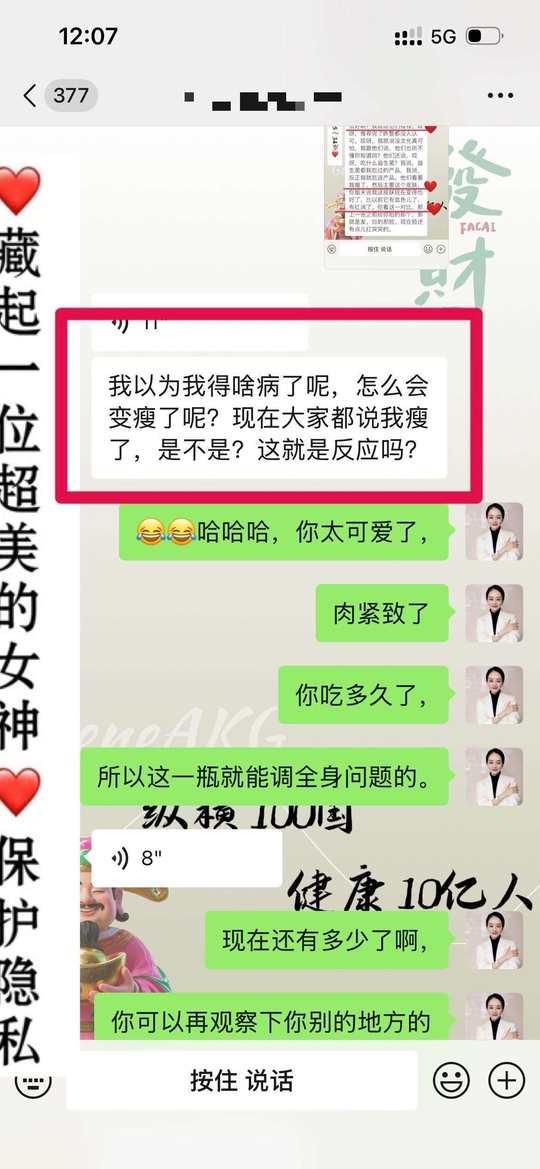Open the shared screenshot image message

click(x=386, y=192)
